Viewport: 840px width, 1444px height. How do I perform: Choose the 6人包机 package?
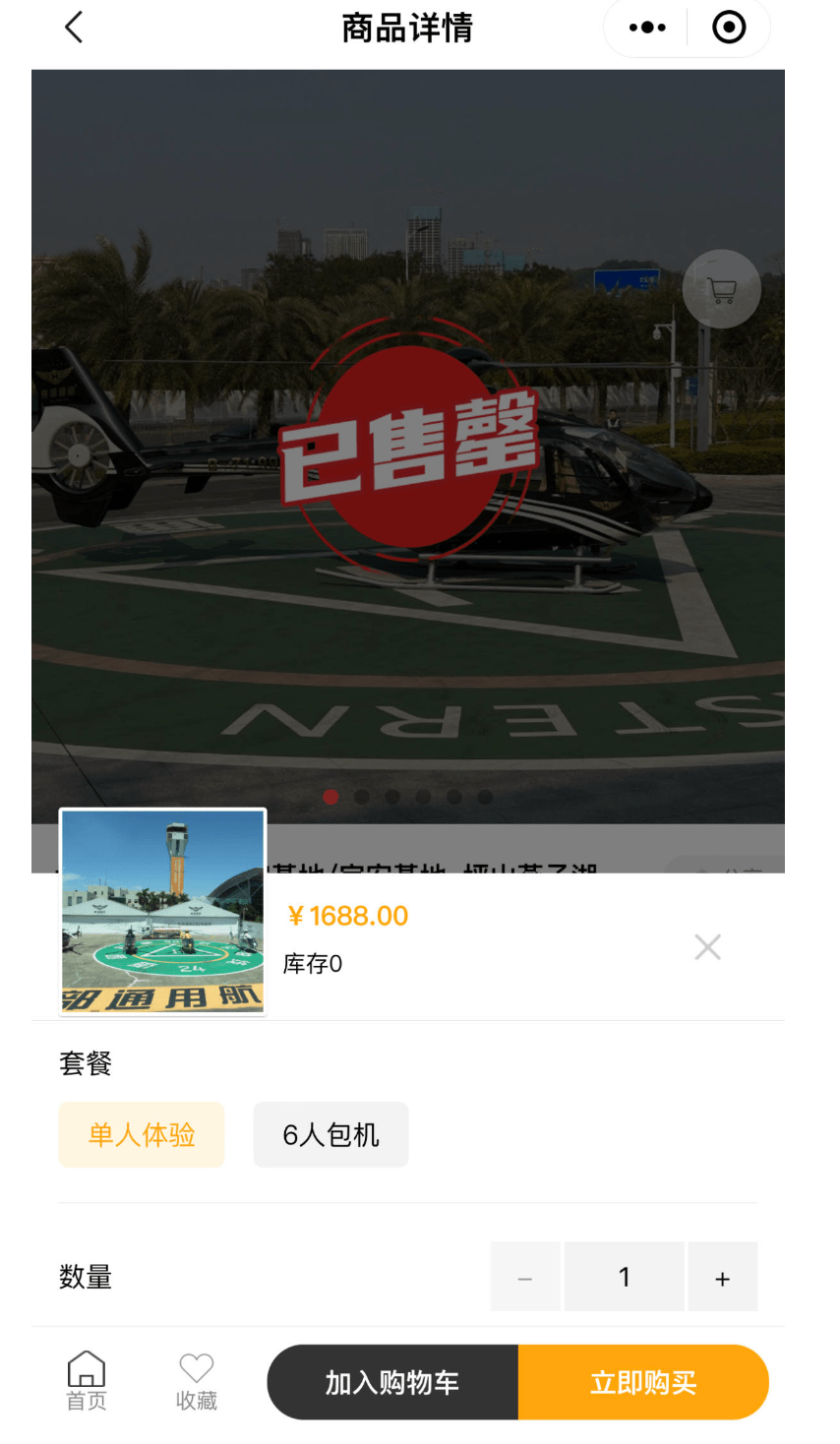pyautogui.click(x=330, y=1135)
